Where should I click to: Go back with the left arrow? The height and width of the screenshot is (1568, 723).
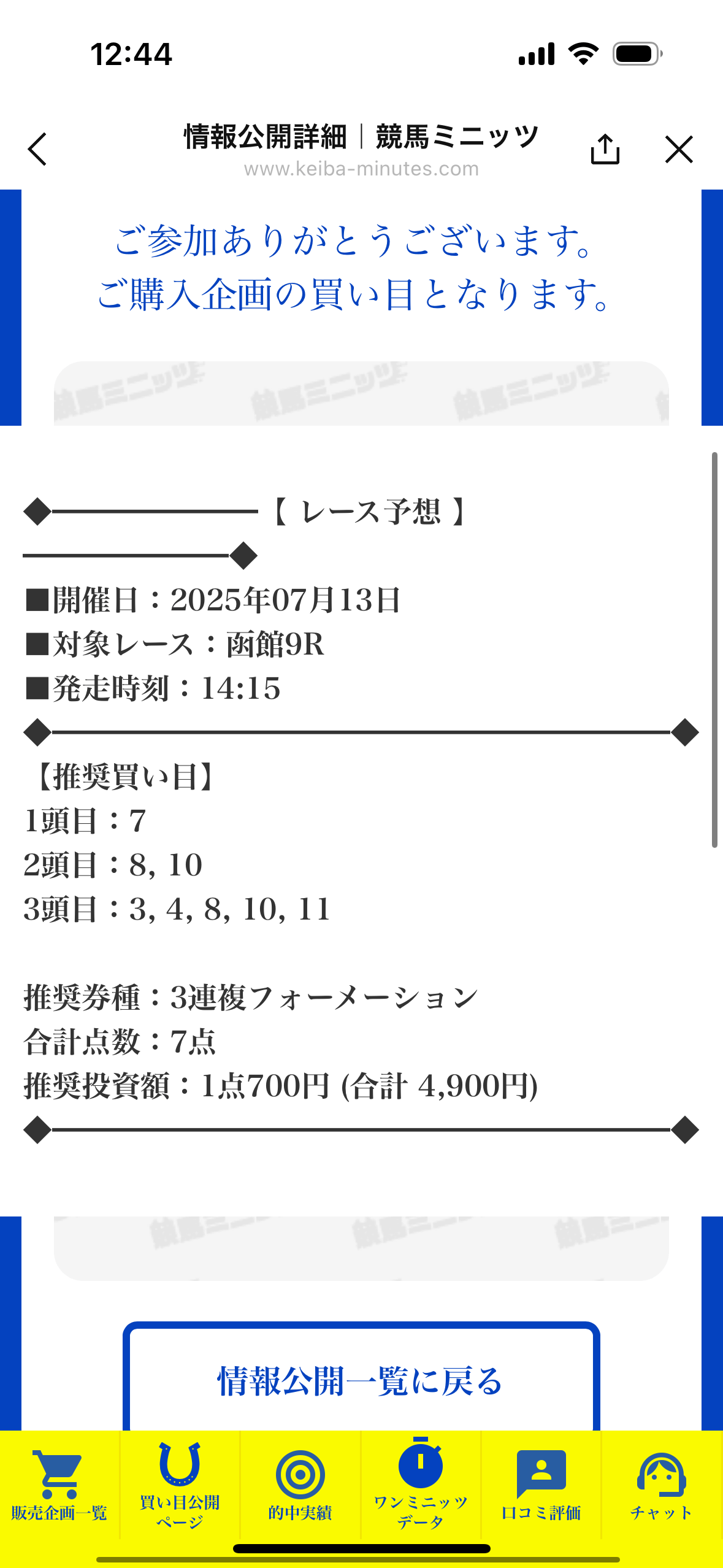tap(38, 149)
